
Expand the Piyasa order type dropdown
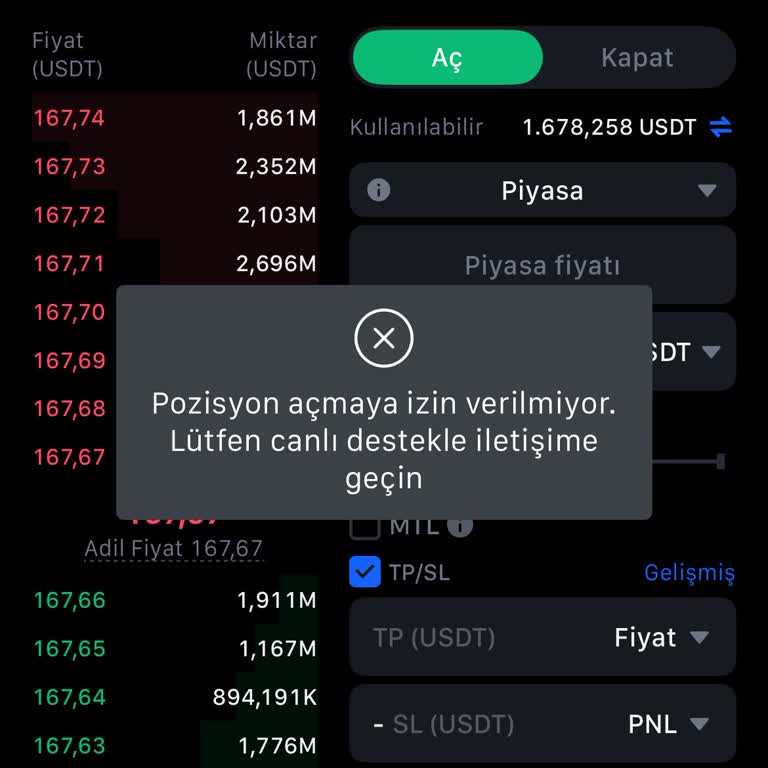click(706, 191)
